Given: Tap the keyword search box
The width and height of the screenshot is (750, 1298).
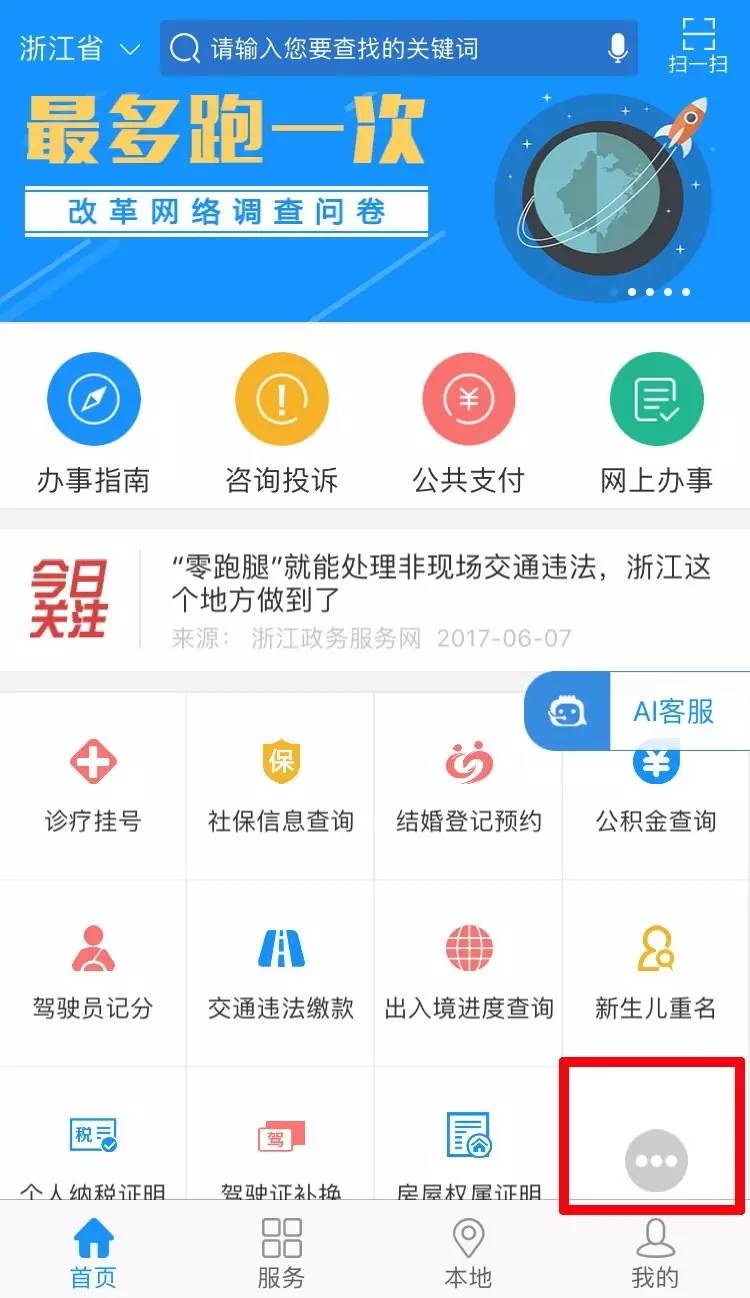Looking at the screenshot, I should 385,48.
